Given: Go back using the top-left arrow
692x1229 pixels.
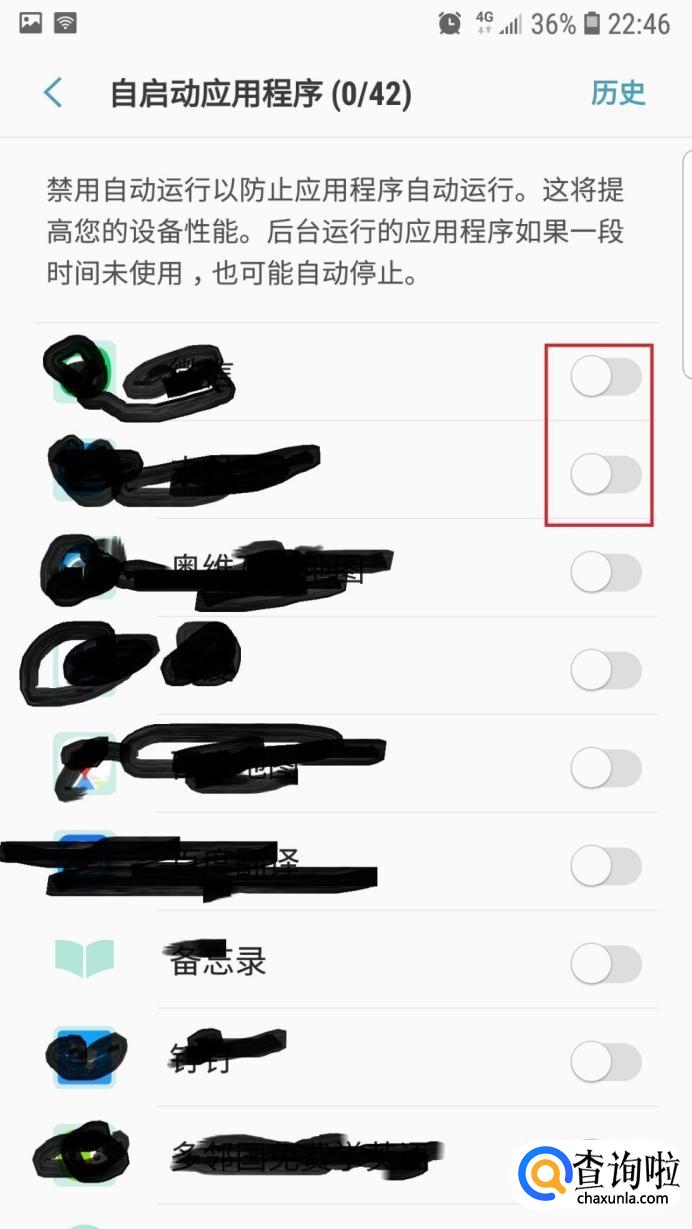Looking at the screenshot, I should pyautogui.click(x=54, y=94).
